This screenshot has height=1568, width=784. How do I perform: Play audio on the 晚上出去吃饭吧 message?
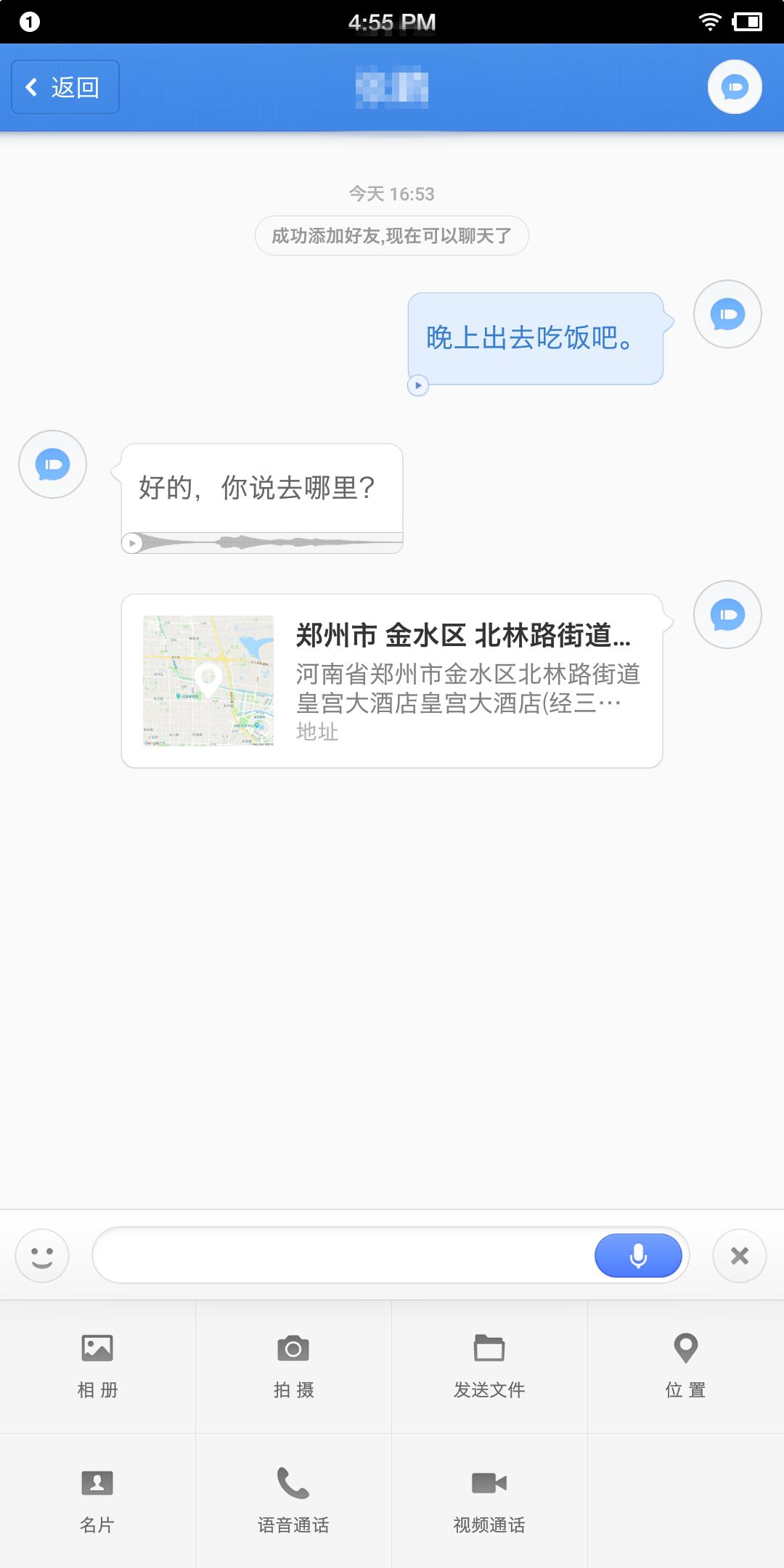coord(418,387)
